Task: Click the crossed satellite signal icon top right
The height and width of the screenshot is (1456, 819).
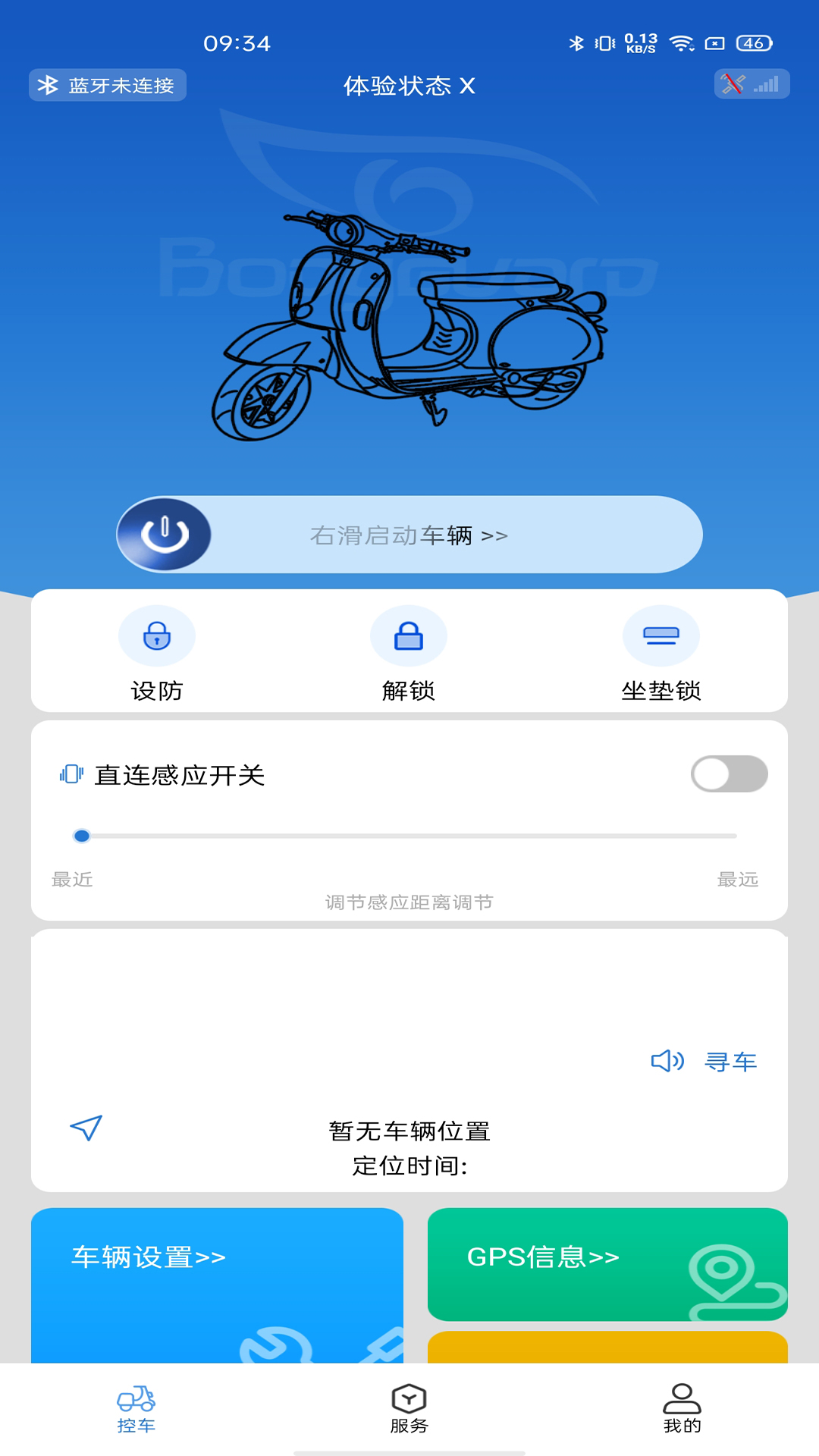Action: [x=733, y=83]
